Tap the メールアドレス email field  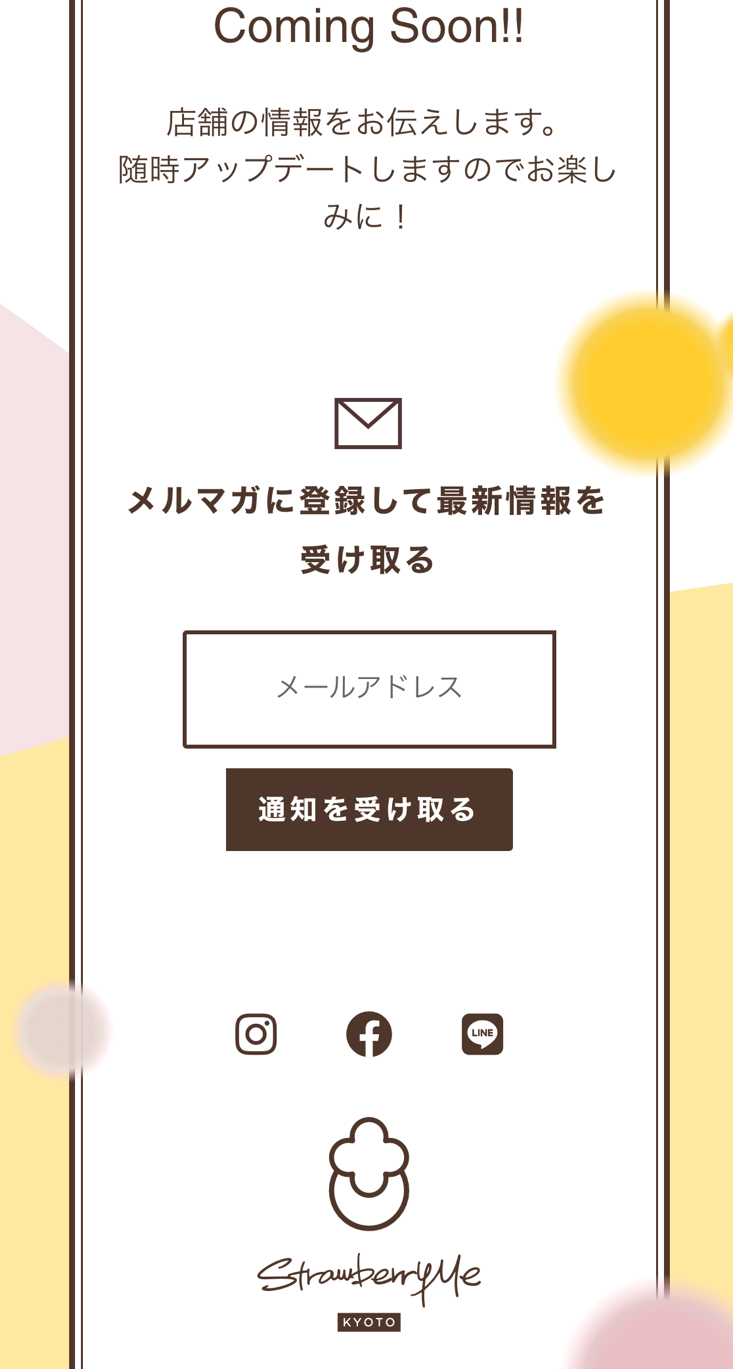pos(369,689)
